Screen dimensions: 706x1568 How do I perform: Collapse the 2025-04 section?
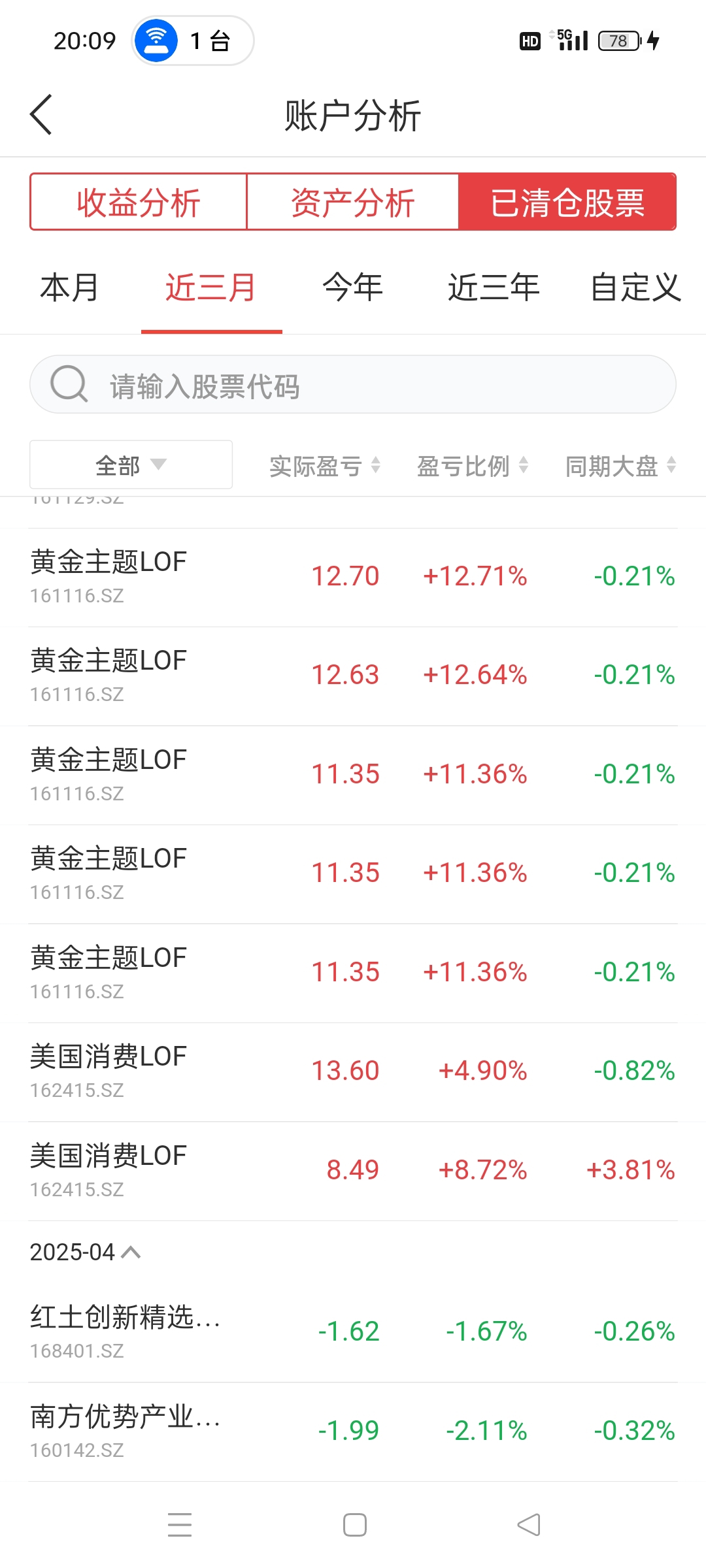[x=85, y=1252]
